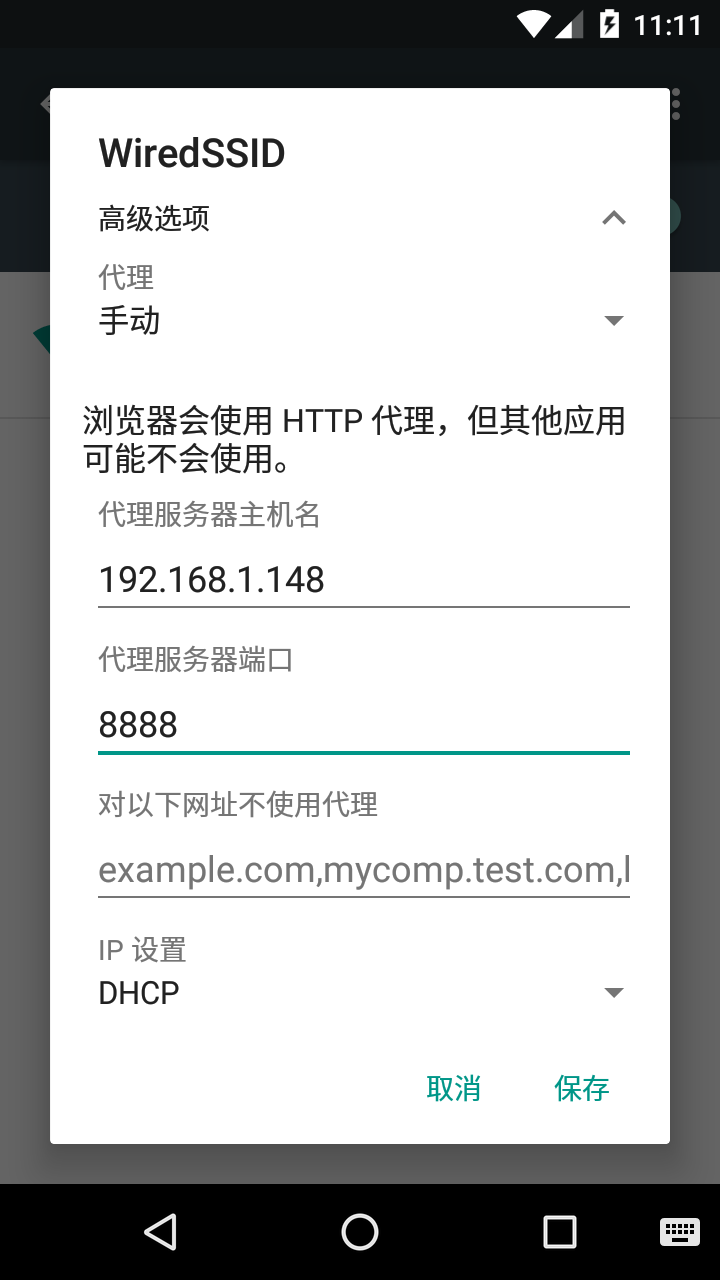Image resolution: width=720 pixels, height=1280 pixels.
Task: Open the overflow menu with three dots
Action: [677, 102]
